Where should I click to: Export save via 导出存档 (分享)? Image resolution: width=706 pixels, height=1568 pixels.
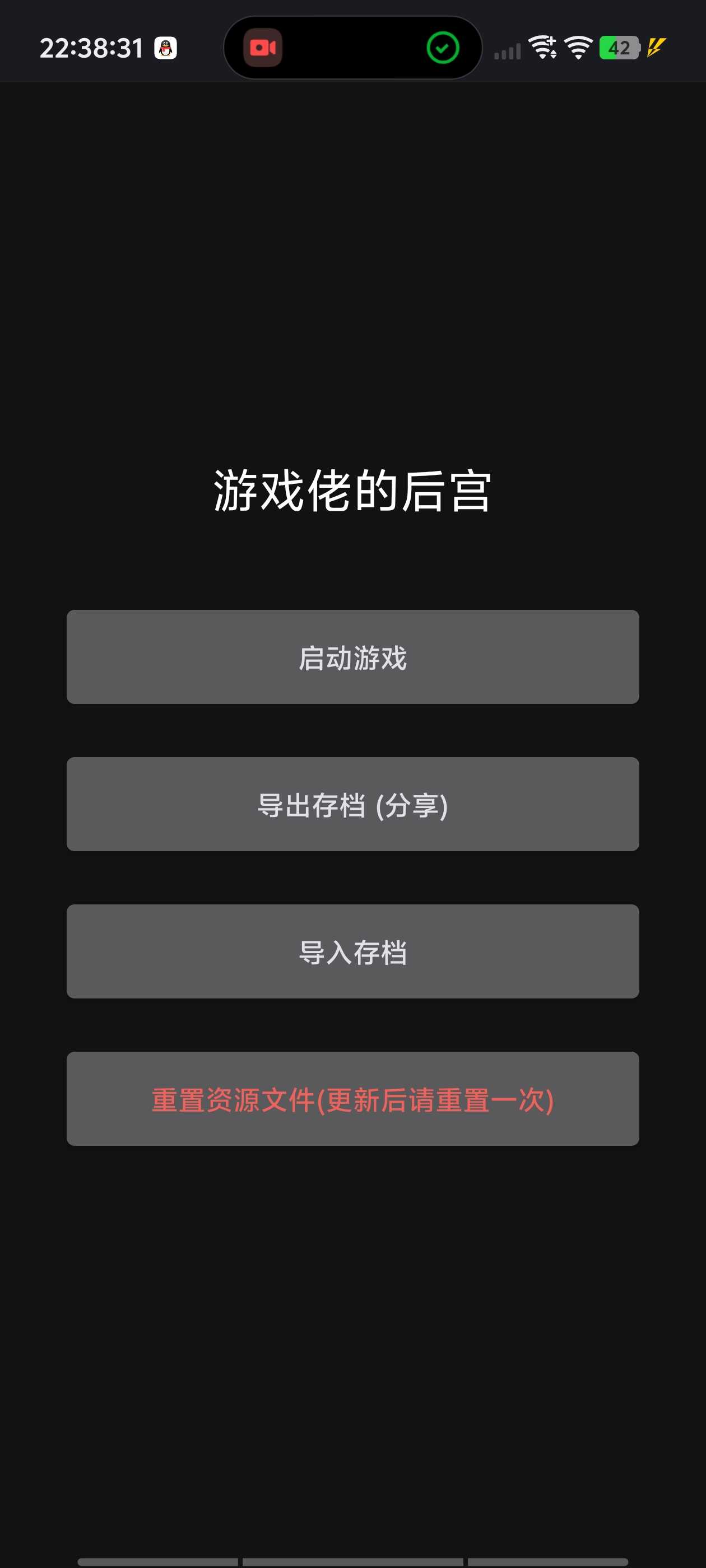[x=352, y=804]
